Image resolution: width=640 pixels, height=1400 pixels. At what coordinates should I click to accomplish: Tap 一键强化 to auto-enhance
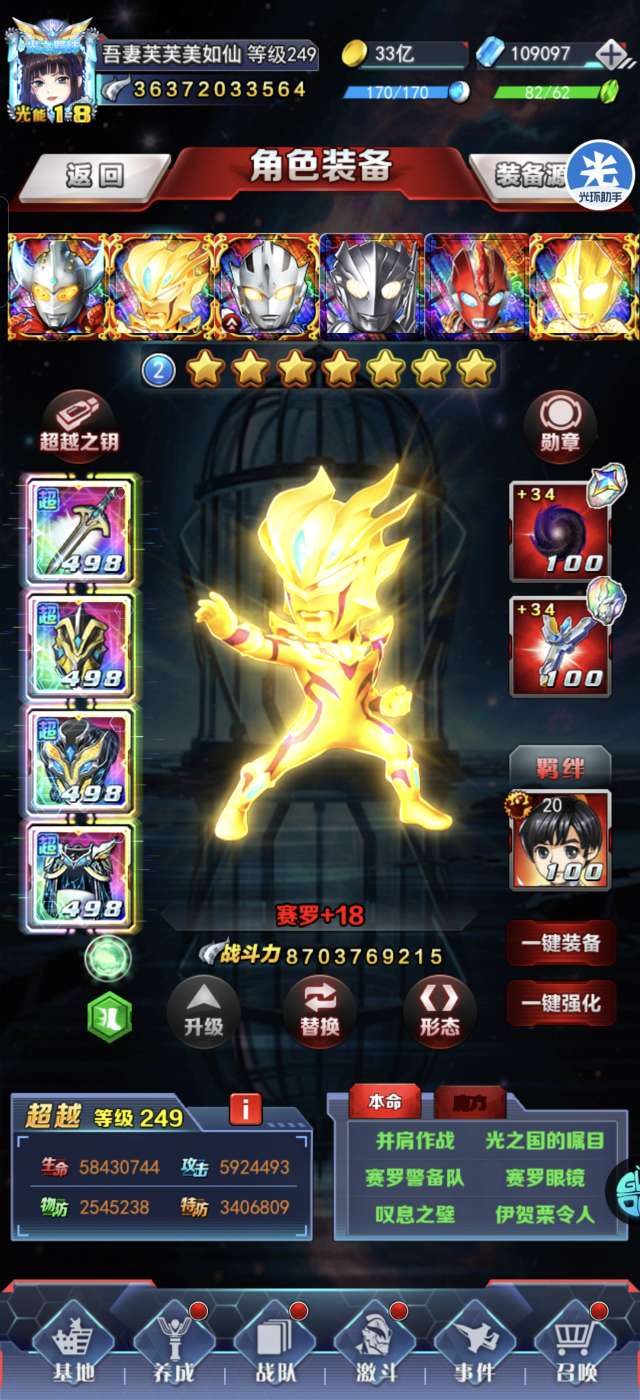[560, 1002]
